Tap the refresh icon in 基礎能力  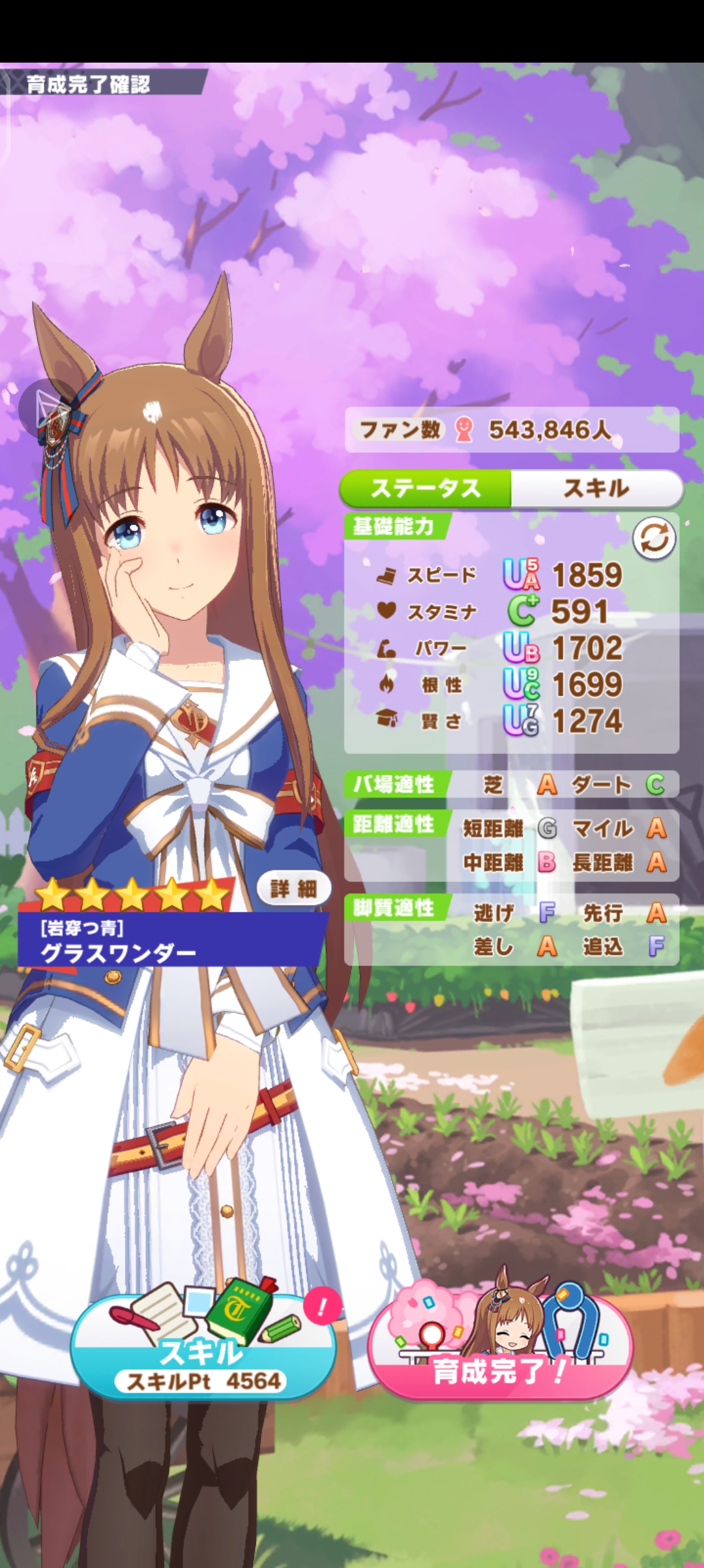click(654, 539)
